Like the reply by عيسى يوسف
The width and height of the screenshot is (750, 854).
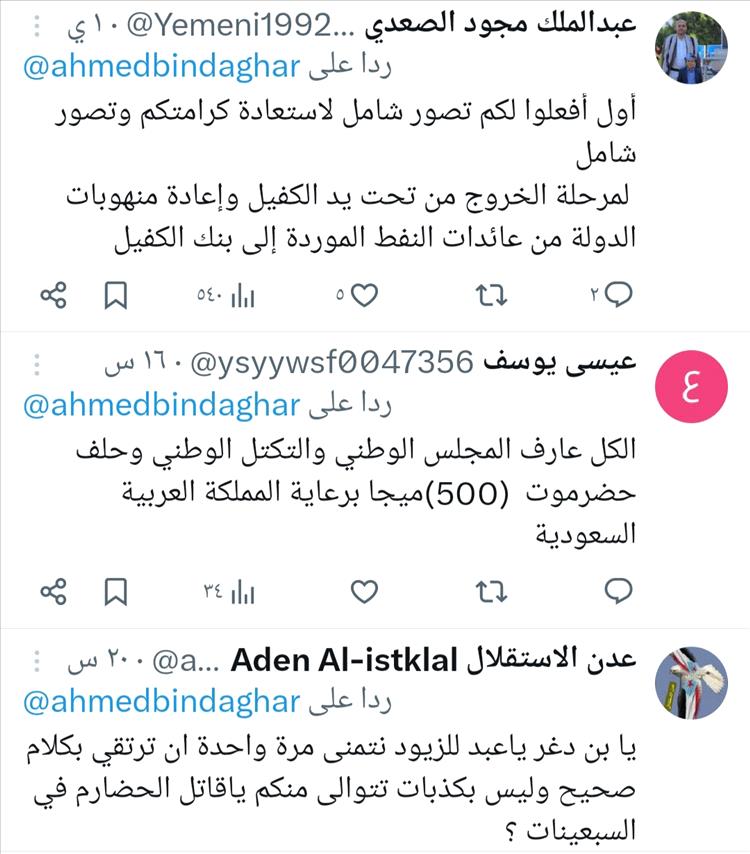tap(366, 591)
